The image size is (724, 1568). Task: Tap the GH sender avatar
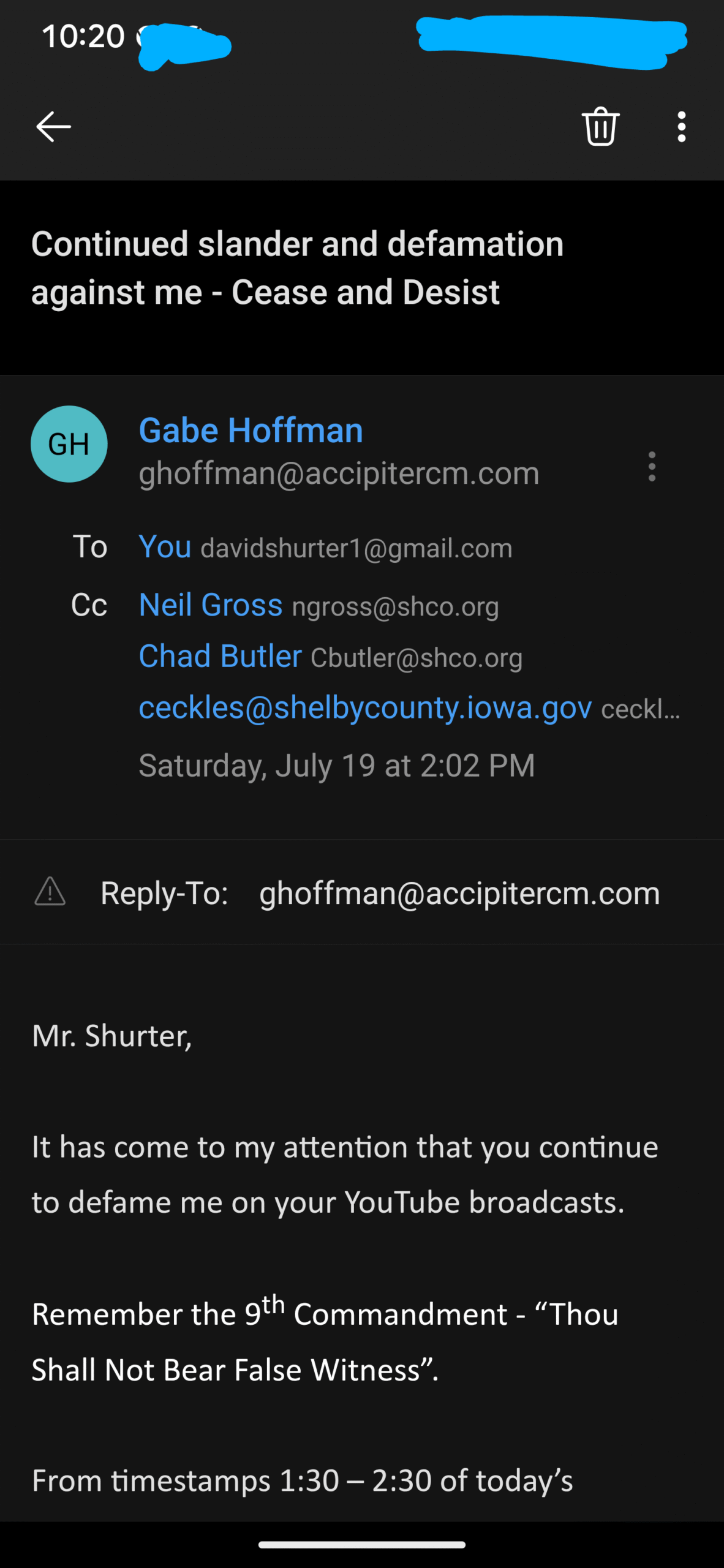click(69, 444)
